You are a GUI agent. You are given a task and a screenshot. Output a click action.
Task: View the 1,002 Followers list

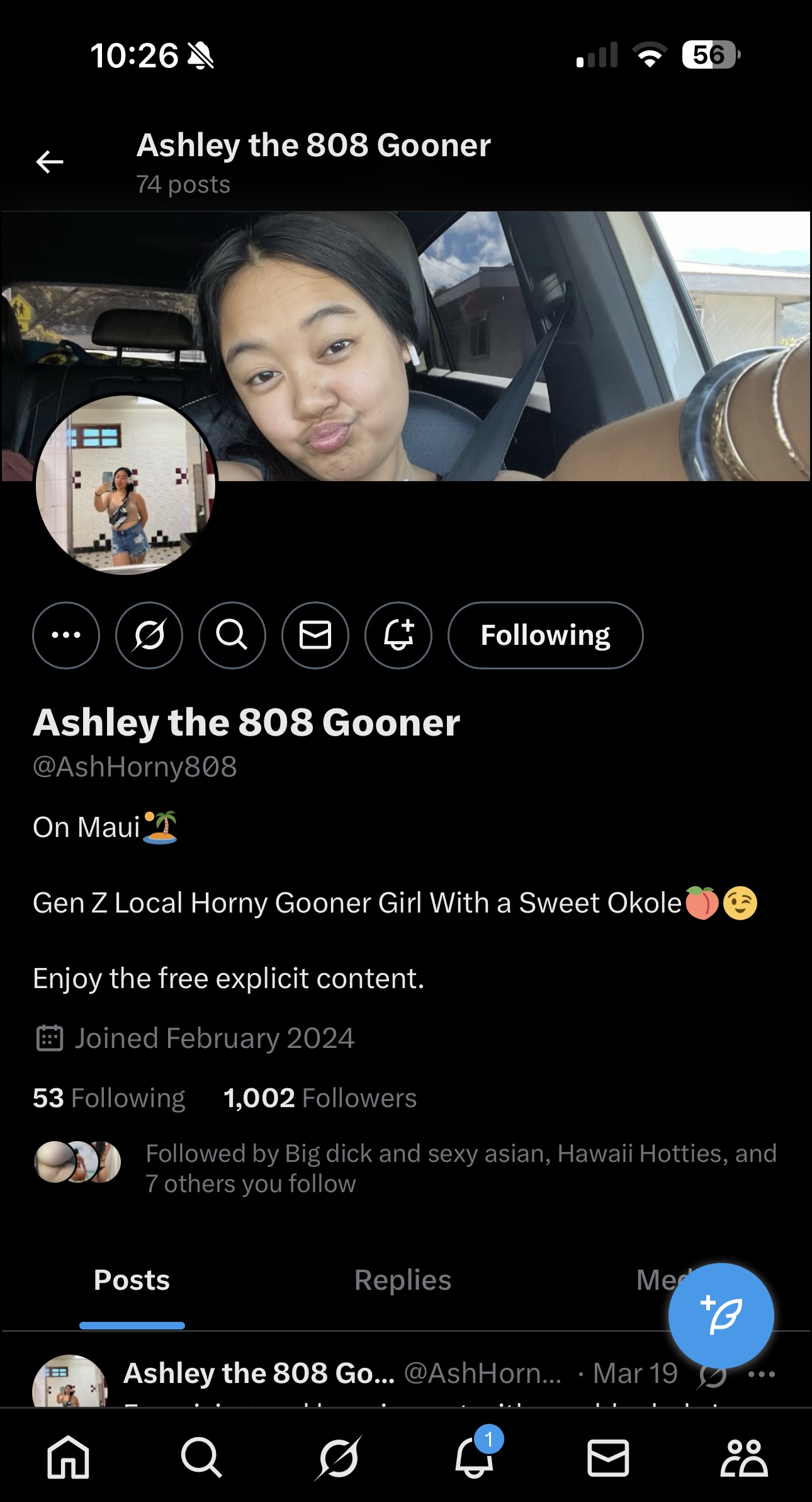pyautogui.click(x=320, y=1098)
